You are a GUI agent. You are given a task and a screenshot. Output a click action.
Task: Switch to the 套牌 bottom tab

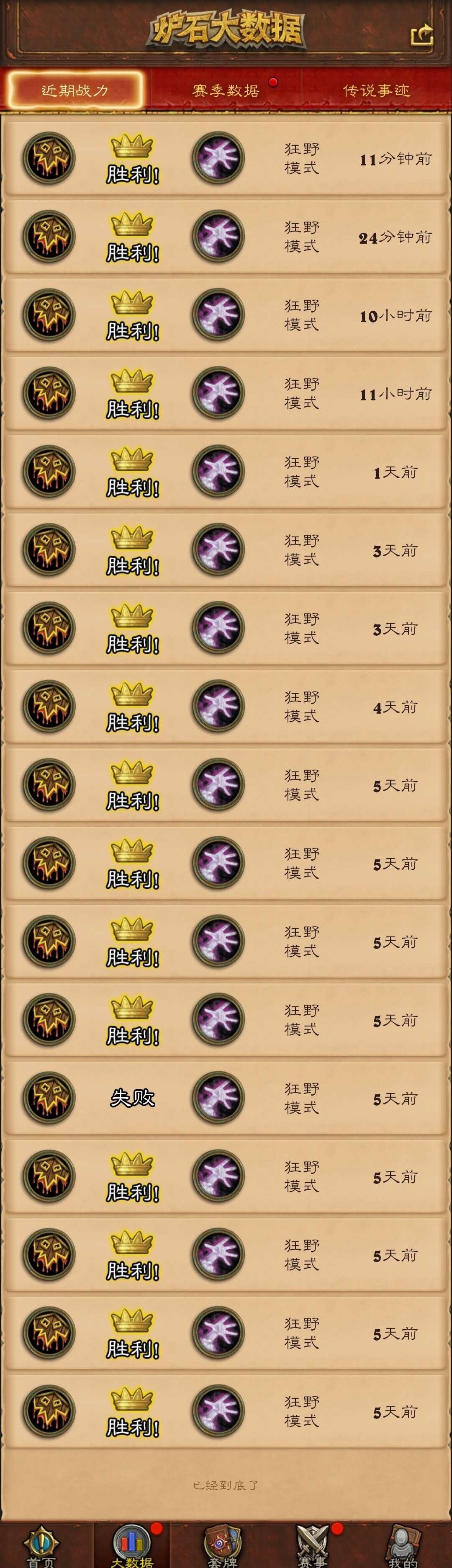[x=222, y=1546]
